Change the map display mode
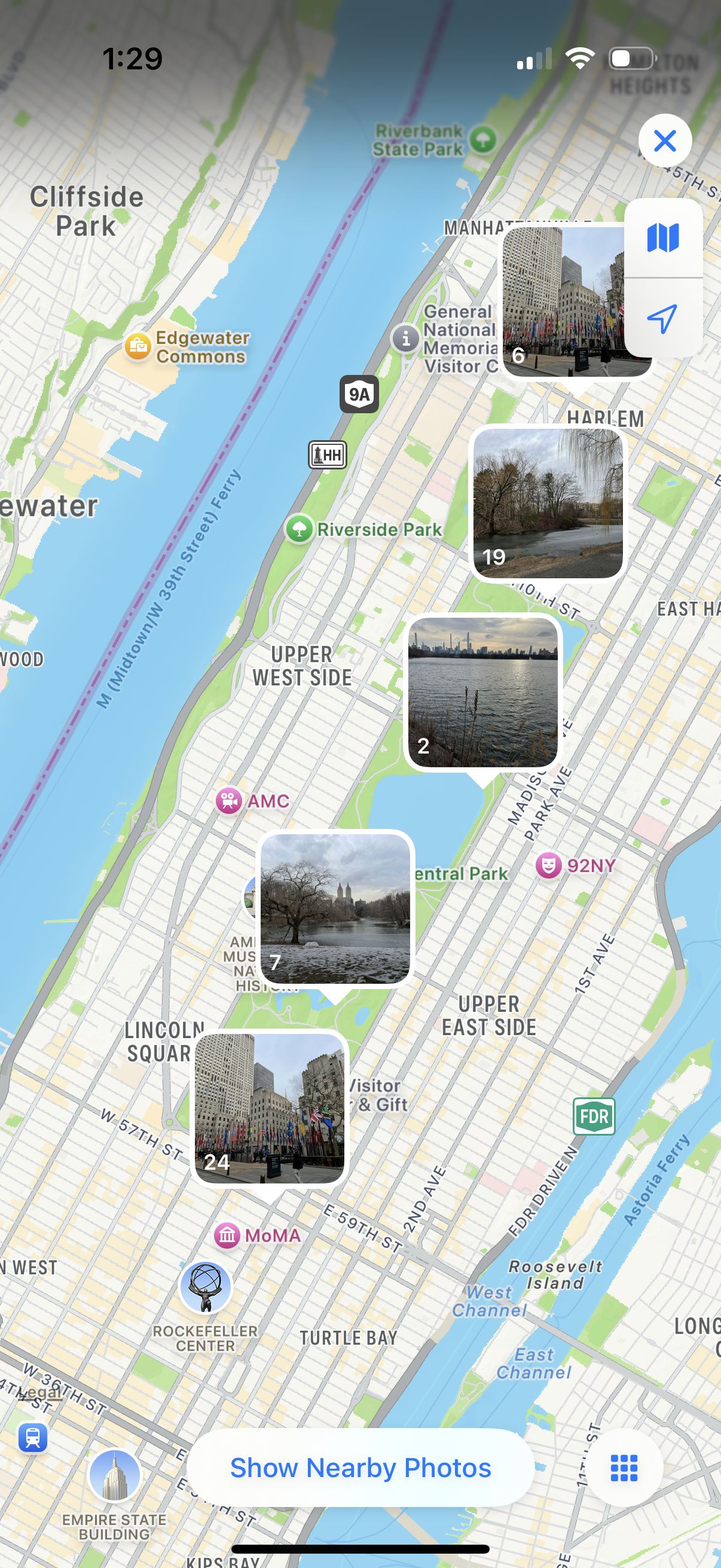Screen dimensions: 721x1568 [x=662, y=238]
